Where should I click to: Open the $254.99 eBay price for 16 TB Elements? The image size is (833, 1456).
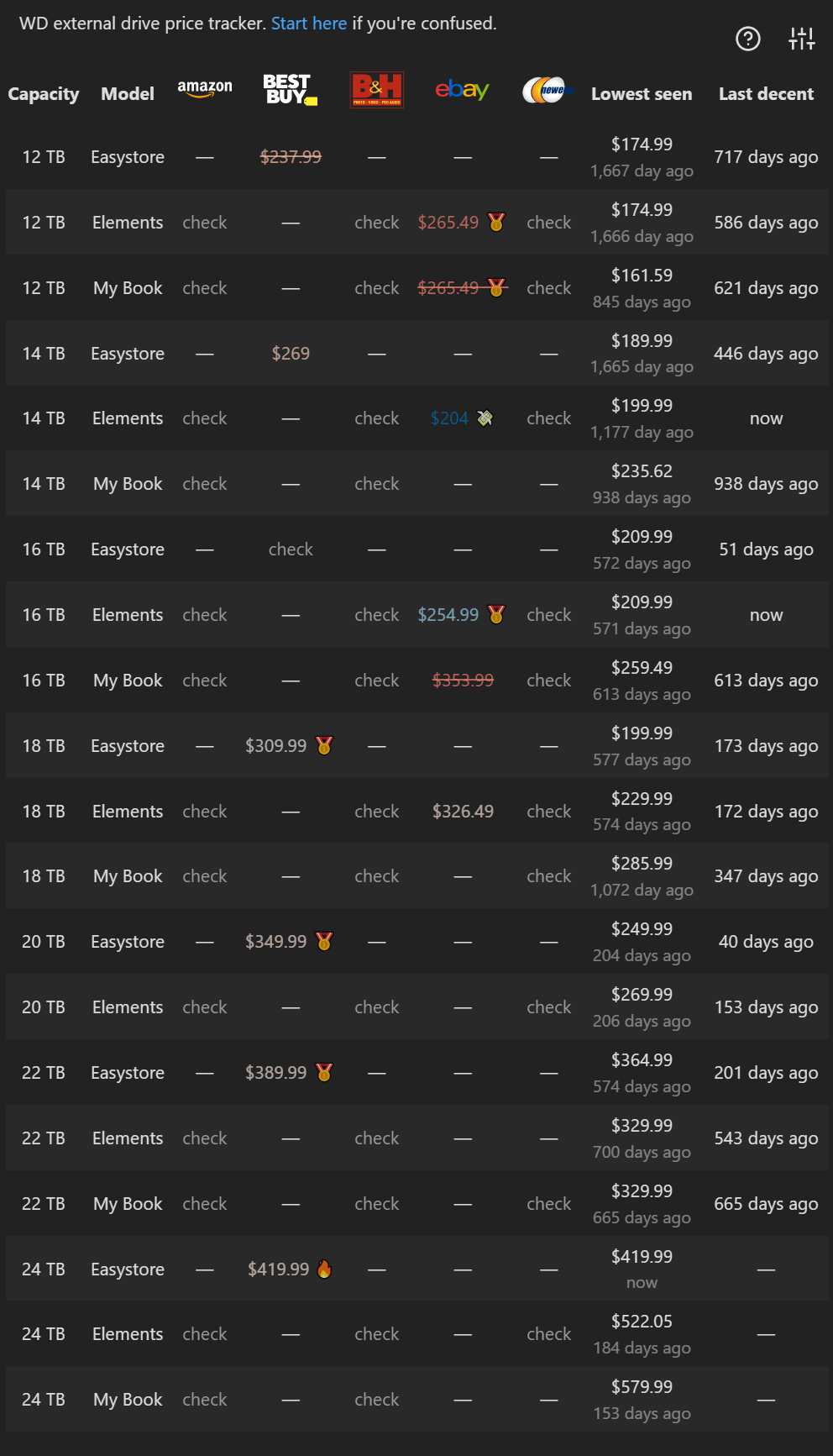(x=448, y=615)
